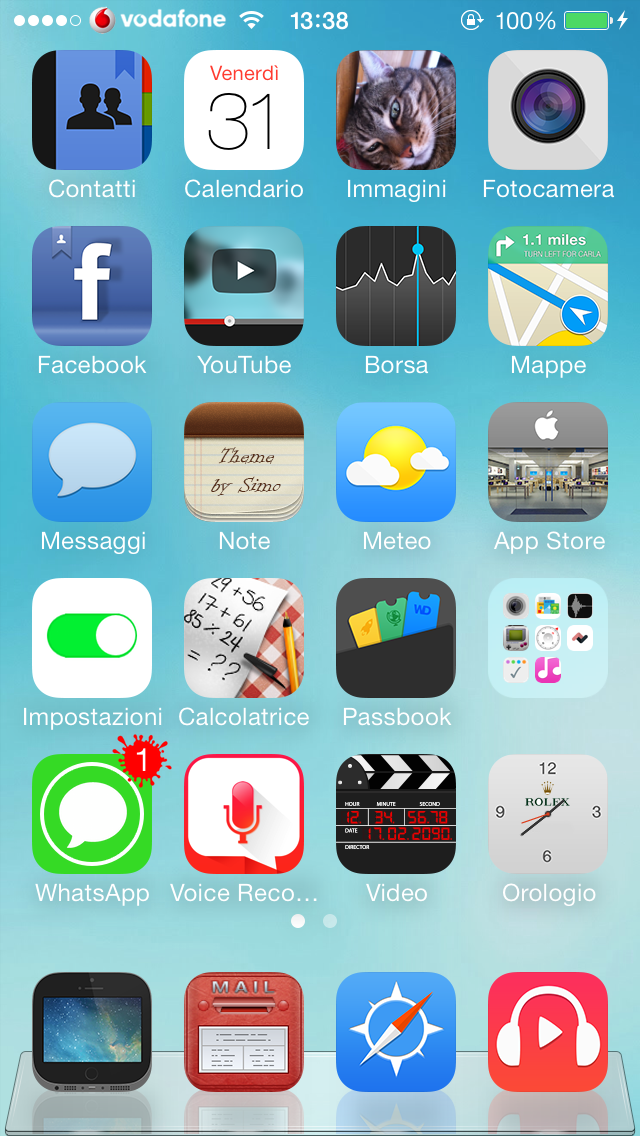Launch the Voice Recorder app
640x1136 pixels.
[x=244, y=814]
